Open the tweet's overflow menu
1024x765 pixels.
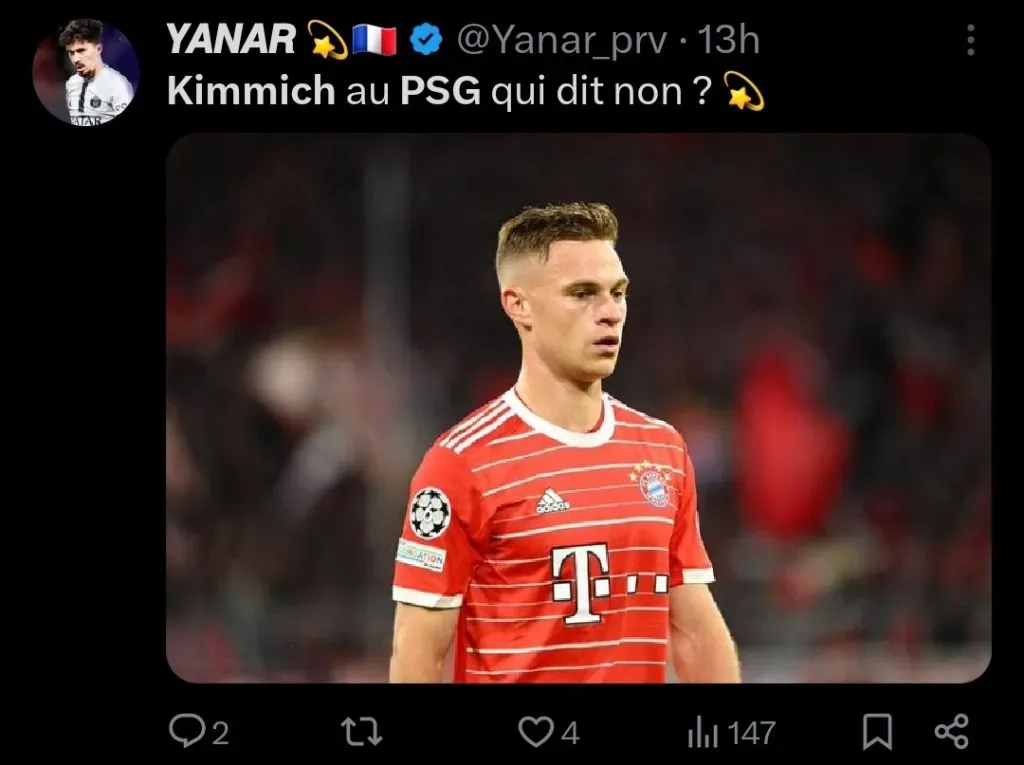[x=969, y=40]
